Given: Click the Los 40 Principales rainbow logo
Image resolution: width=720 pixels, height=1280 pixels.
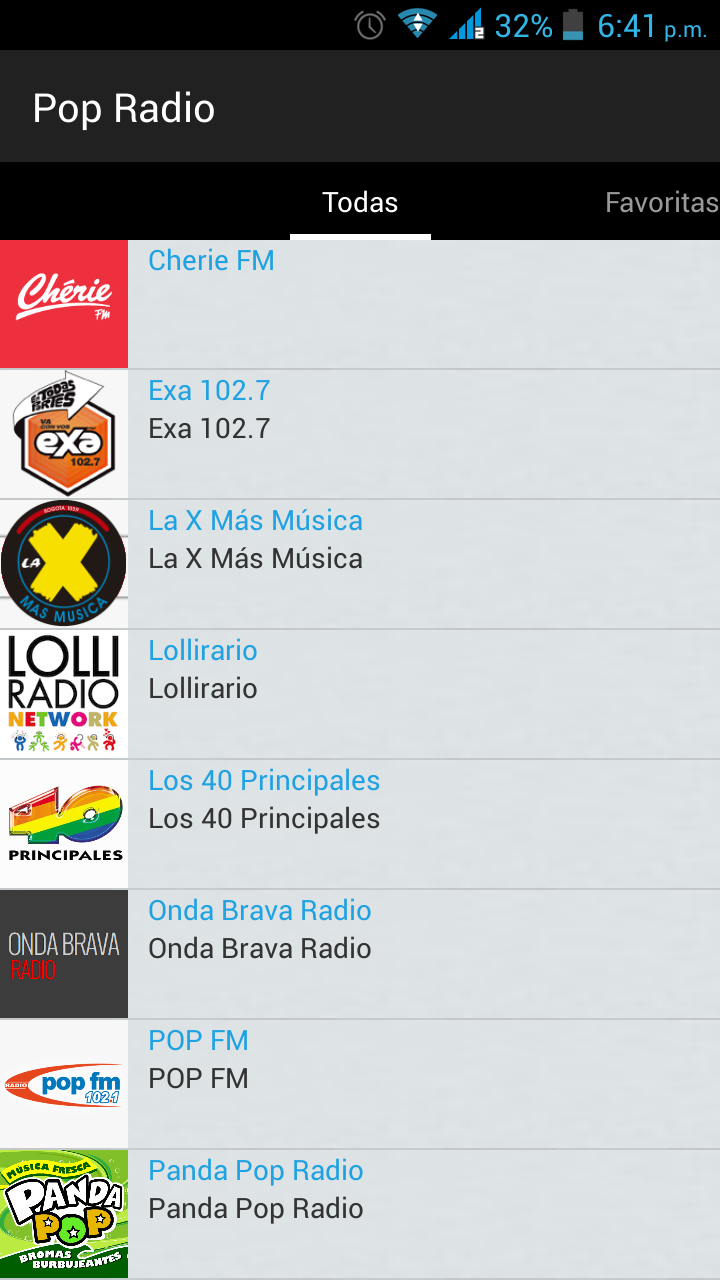Looking at the screenshot, I should coord(64,823).
